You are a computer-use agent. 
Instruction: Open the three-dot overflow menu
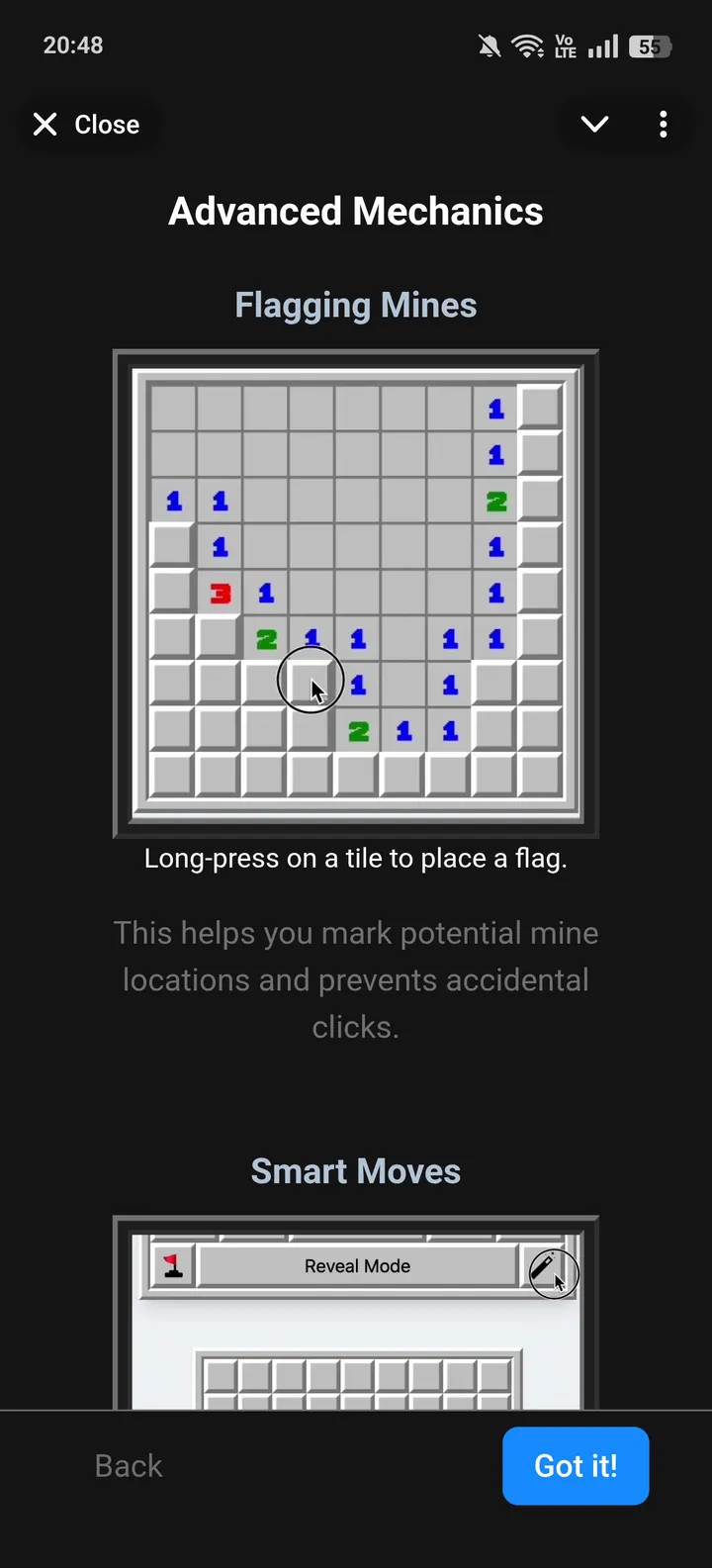coord(663,124)
